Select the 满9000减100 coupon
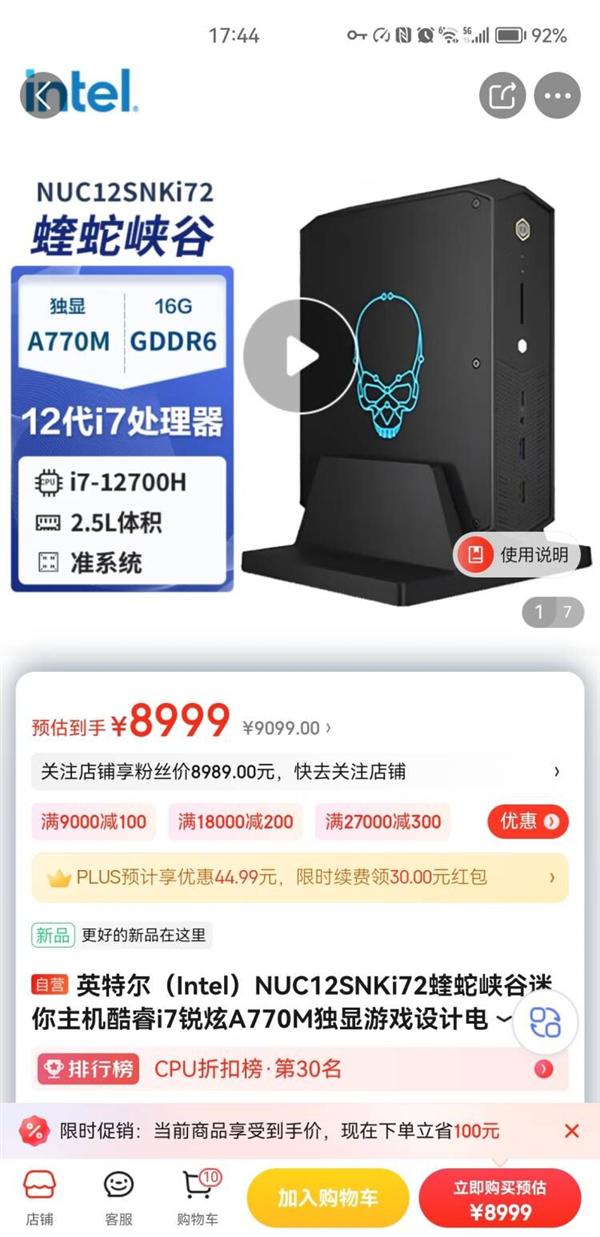Image resolution: width=600 pixels, height=1237 pixels. 94,822
